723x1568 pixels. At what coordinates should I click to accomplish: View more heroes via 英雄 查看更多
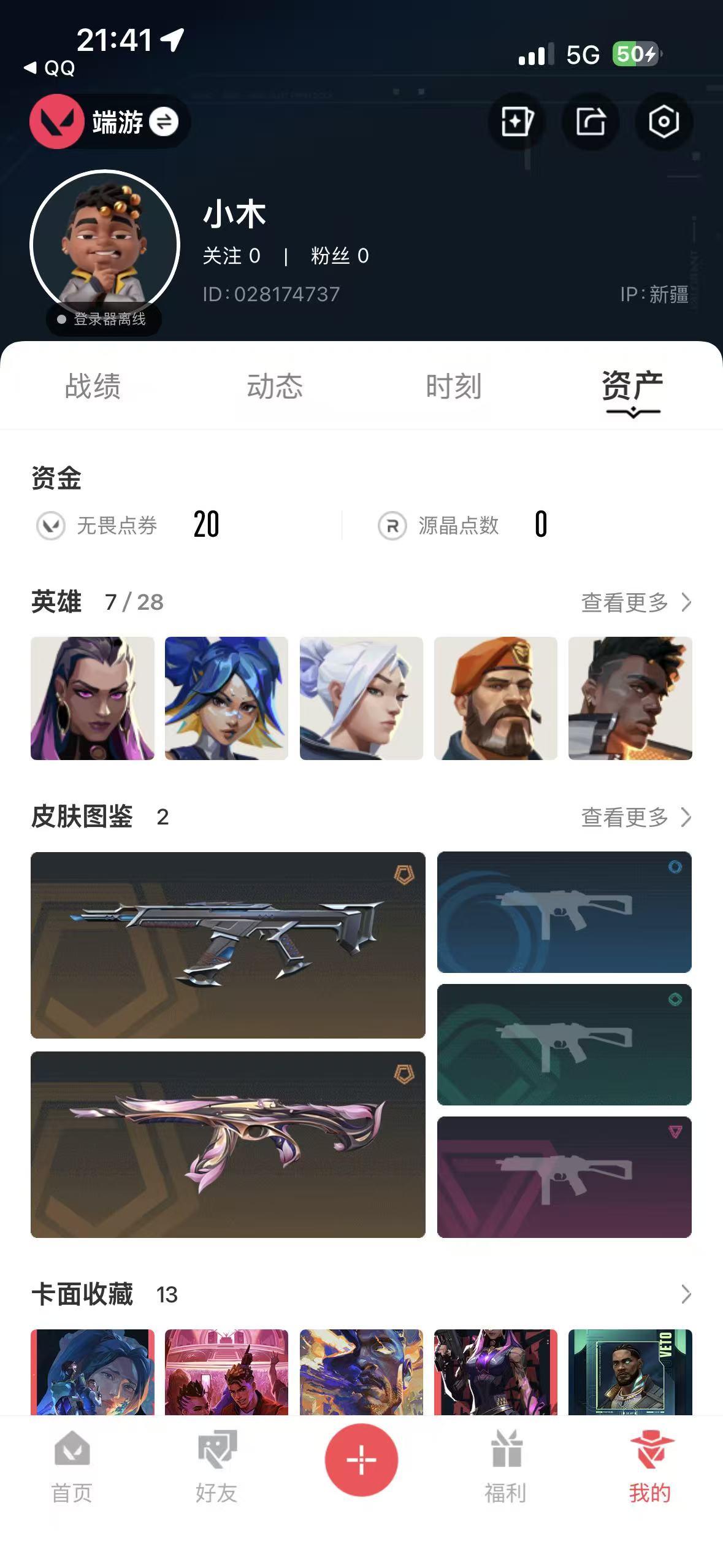pos(636,602)
